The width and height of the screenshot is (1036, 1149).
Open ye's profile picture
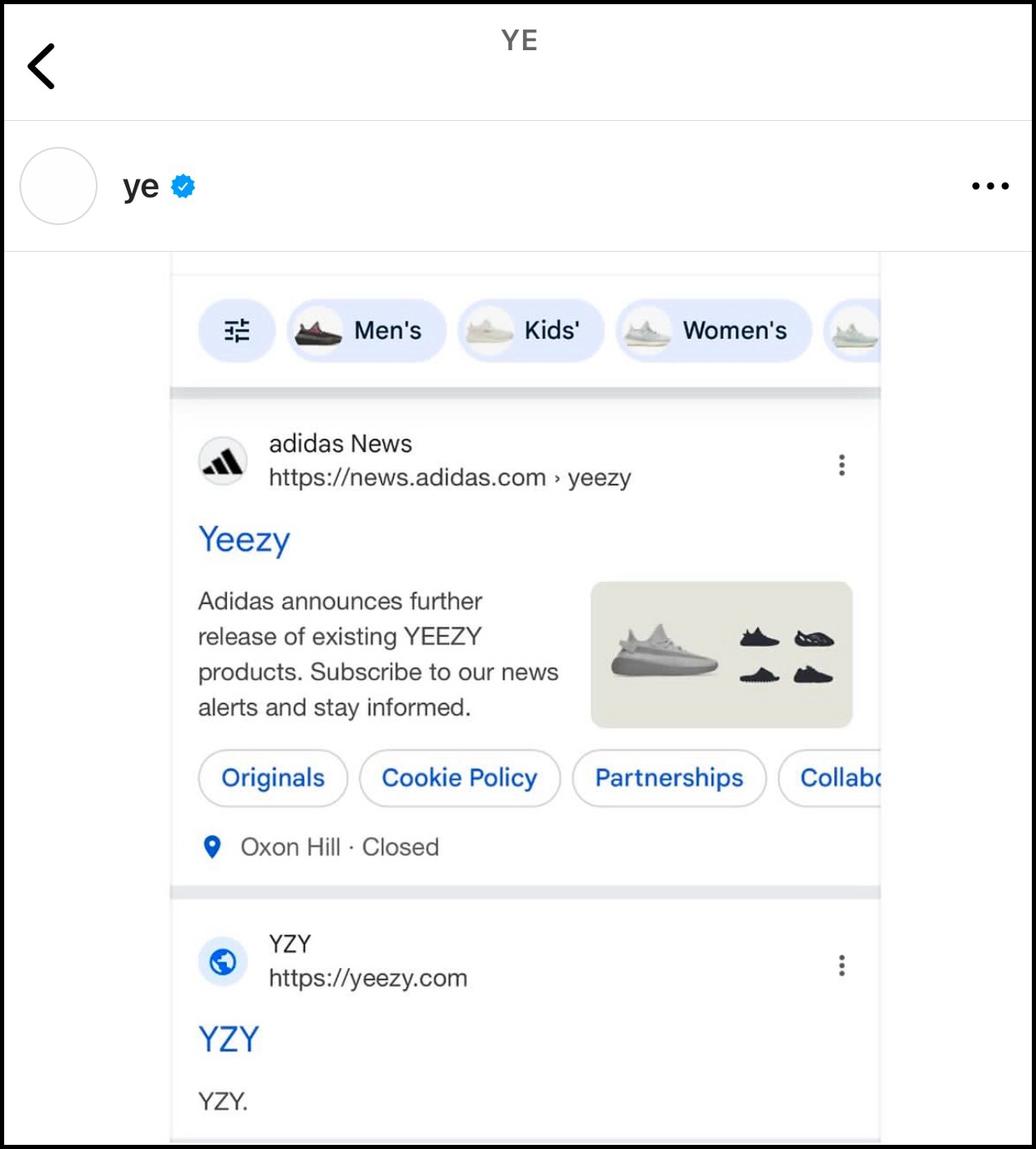tap(58, 186)
